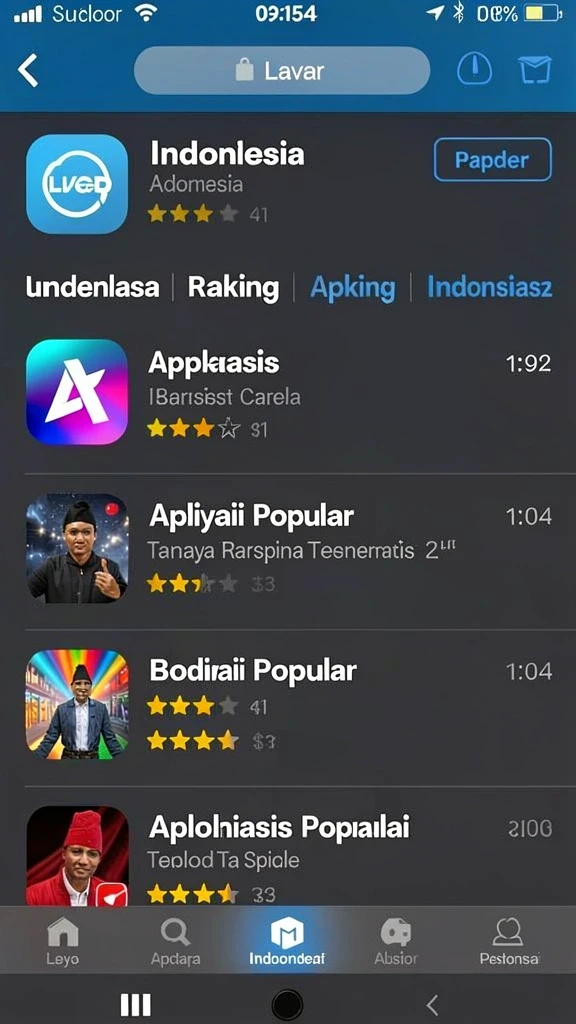This screenshot has width=576, height=1024.
Task: Open the Bodiraii Popular row
Action: (x=288, y=704)
